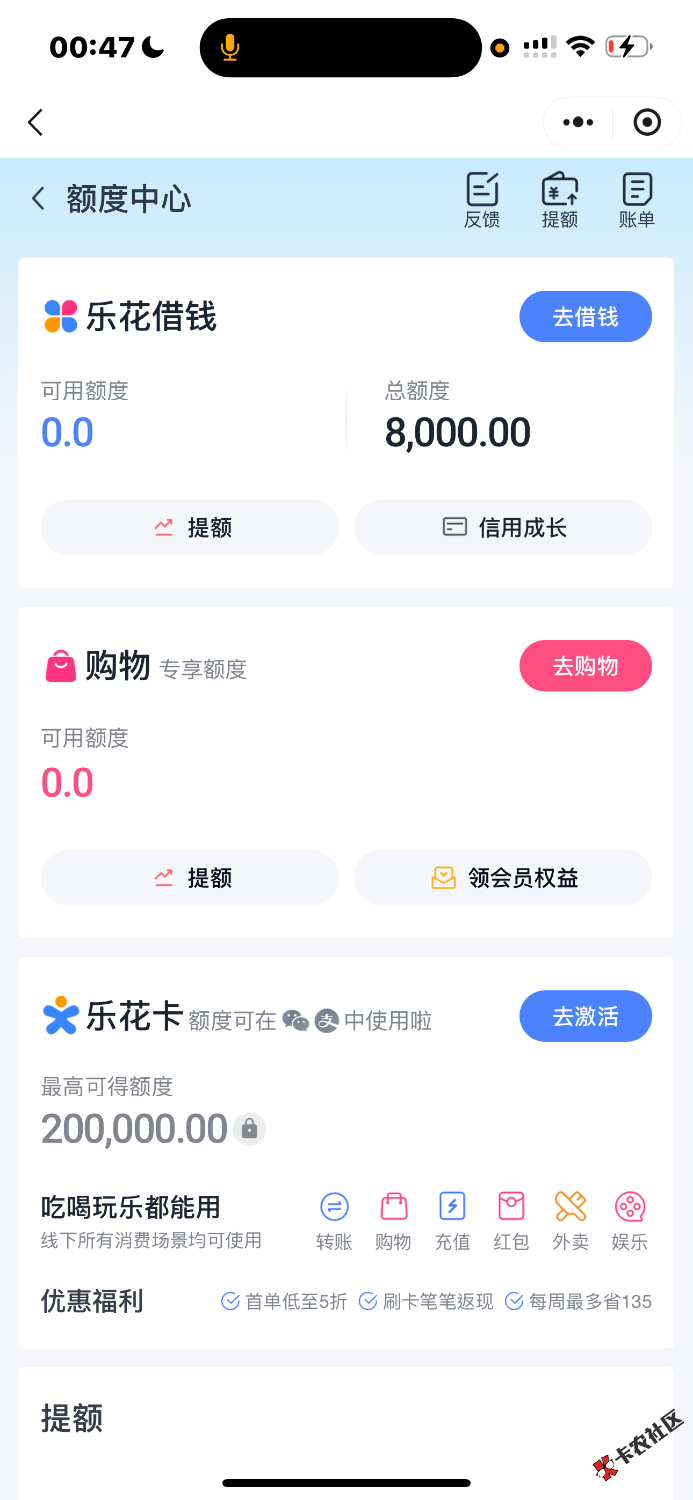693x1500 pixels.
Task: Select 提额 under 乐花借钱
Action: coord(190,527)
